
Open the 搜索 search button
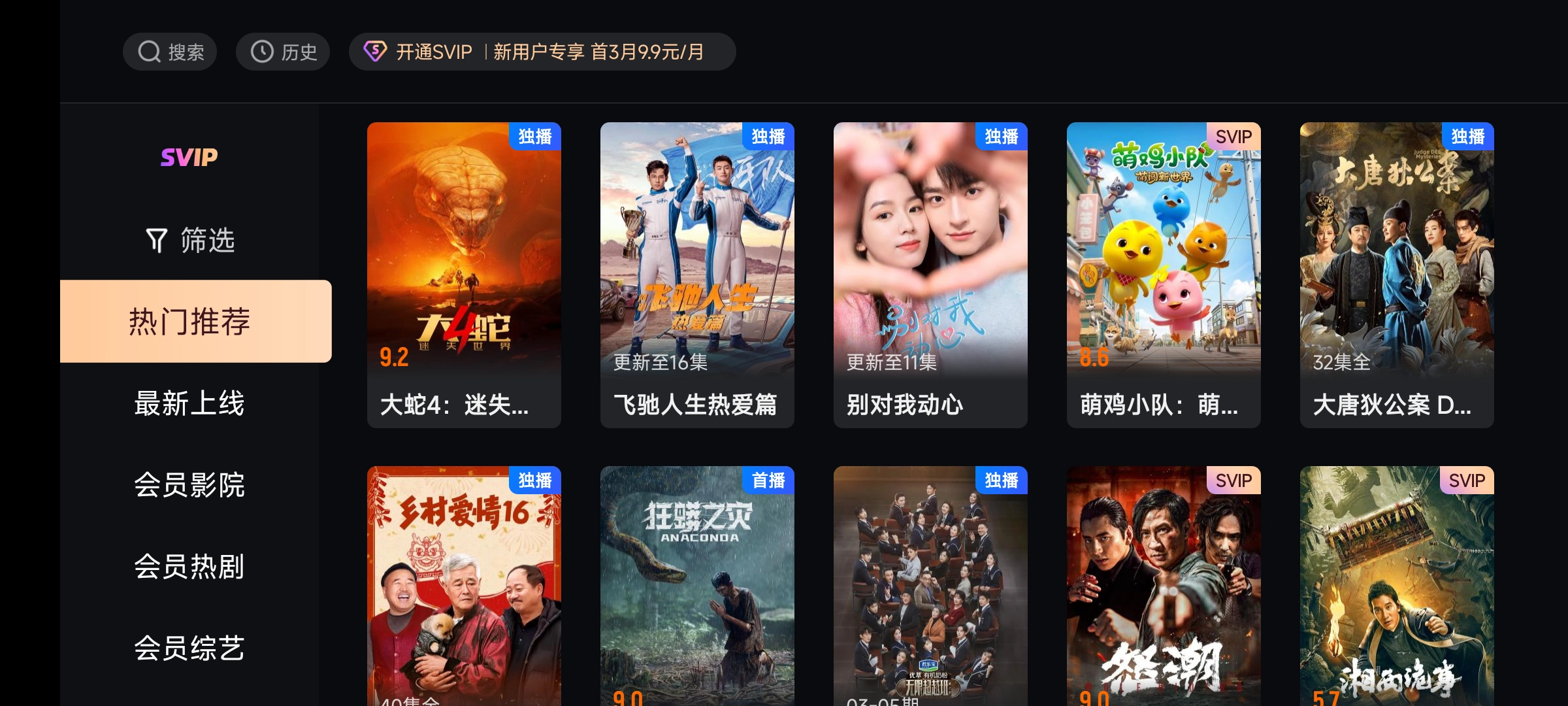point(170,52)
